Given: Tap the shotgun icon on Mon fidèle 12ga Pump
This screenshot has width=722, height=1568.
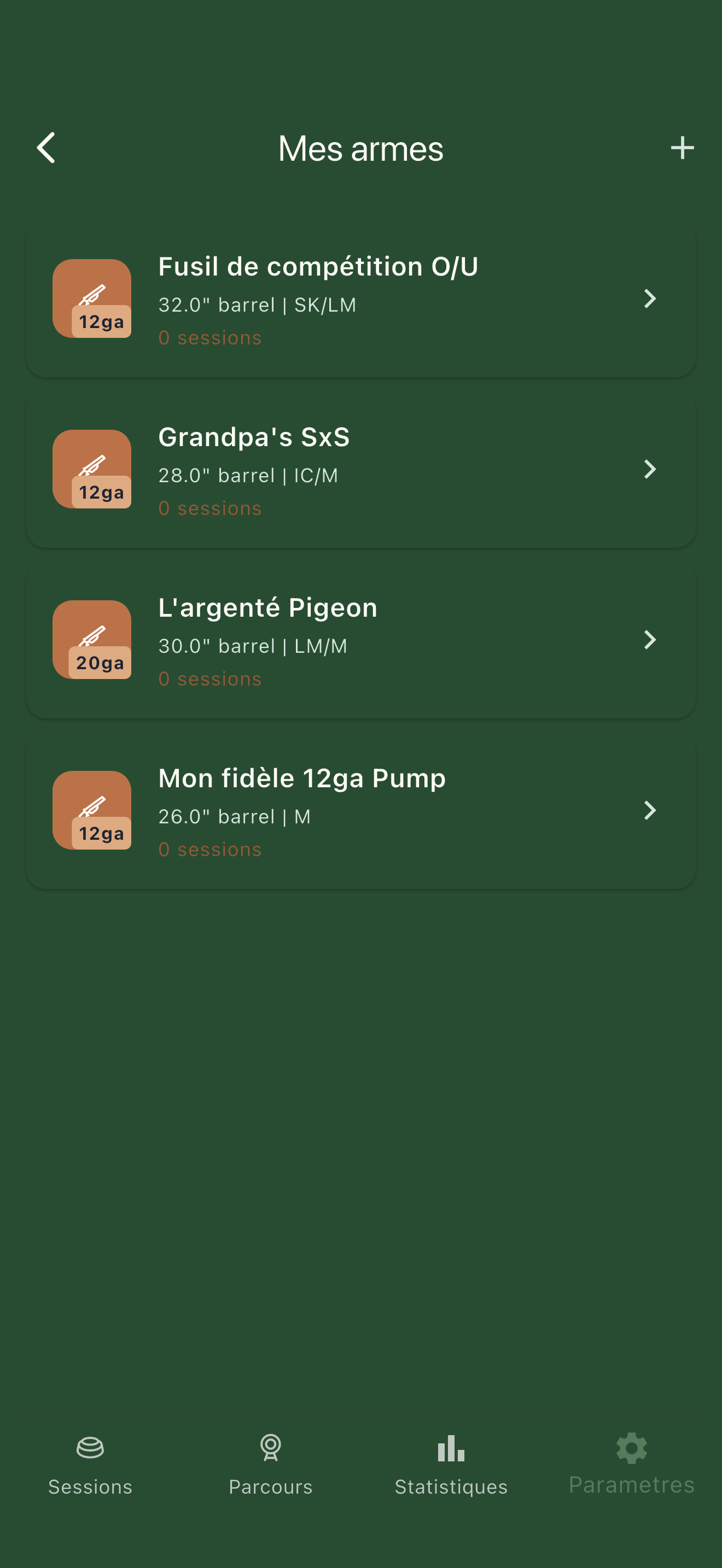Looking at the screenshot, I should (92, 810).
